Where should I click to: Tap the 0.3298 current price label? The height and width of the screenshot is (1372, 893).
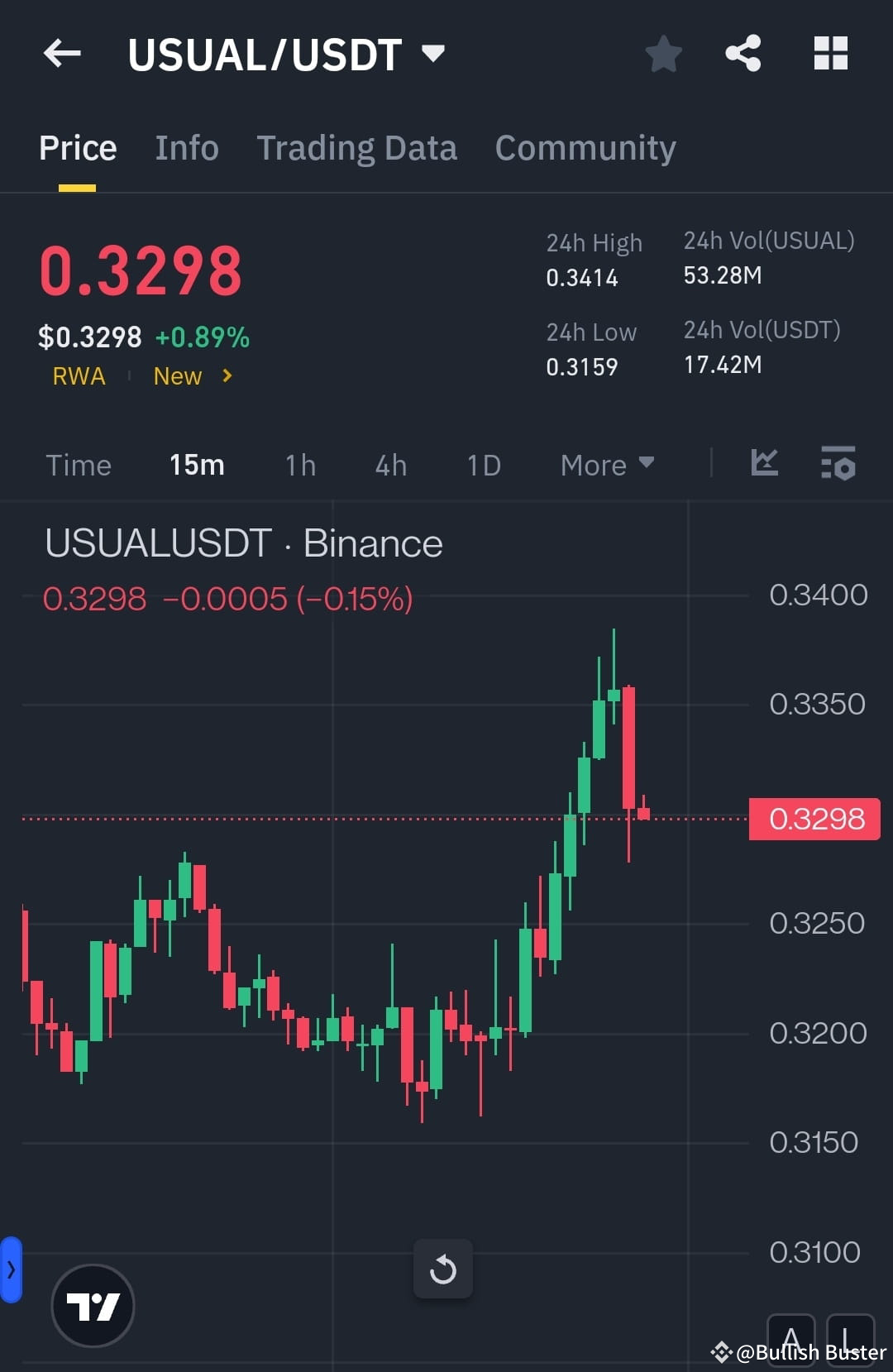(814, 819)
